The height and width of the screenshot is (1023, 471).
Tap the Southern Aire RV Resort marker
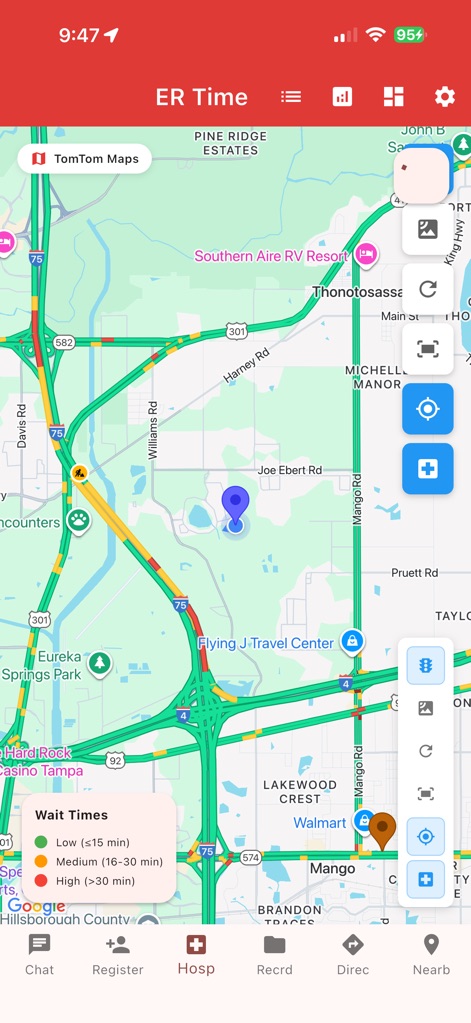point(366,254)
